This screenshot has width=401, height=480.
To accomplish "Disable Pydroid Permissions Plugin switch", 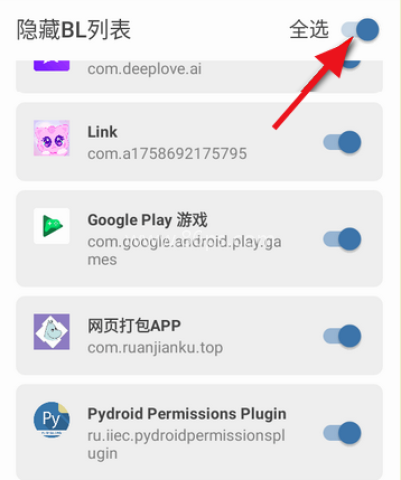I will pyautogui.click(x=342, y=433).
